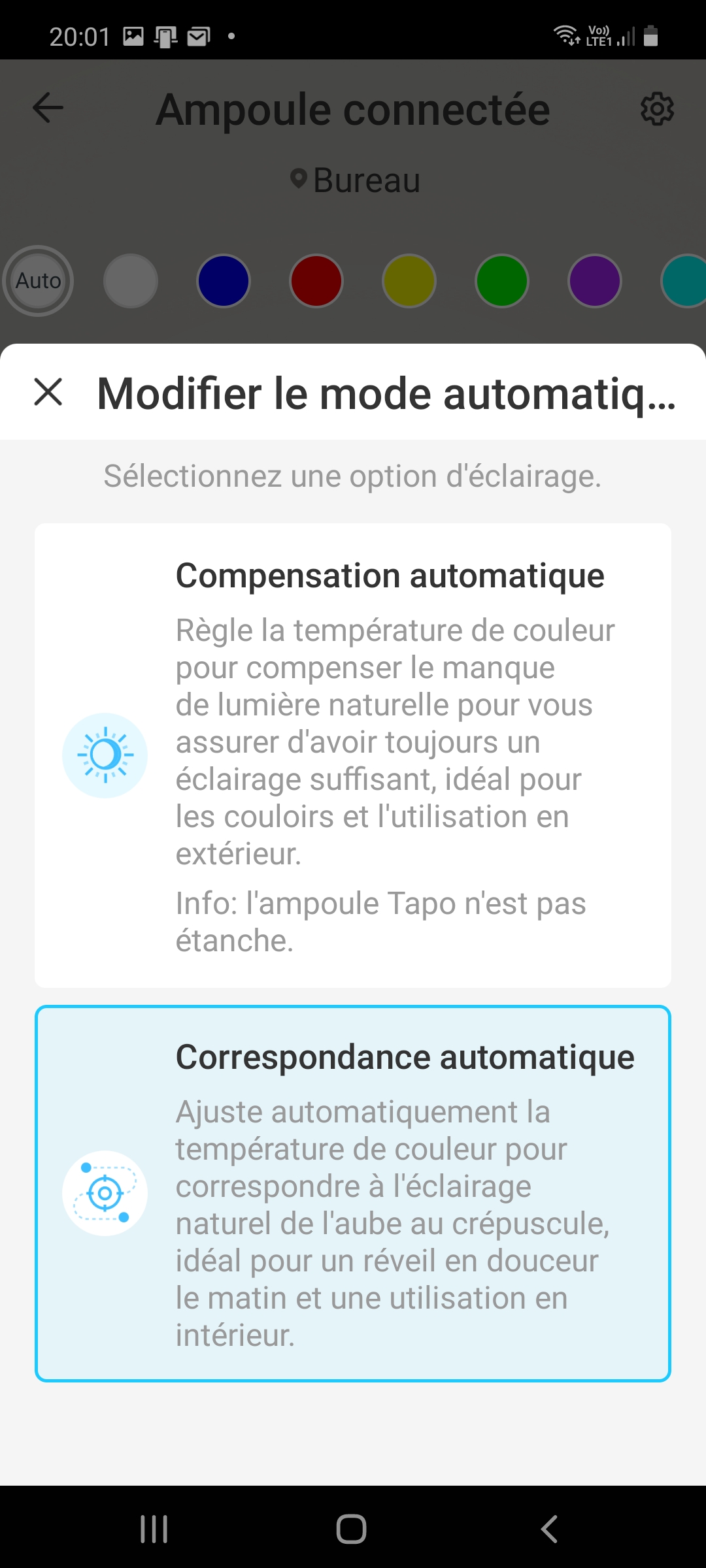
Task: Close the Modifier le mode automatique sheet
Action: (48, 392)
